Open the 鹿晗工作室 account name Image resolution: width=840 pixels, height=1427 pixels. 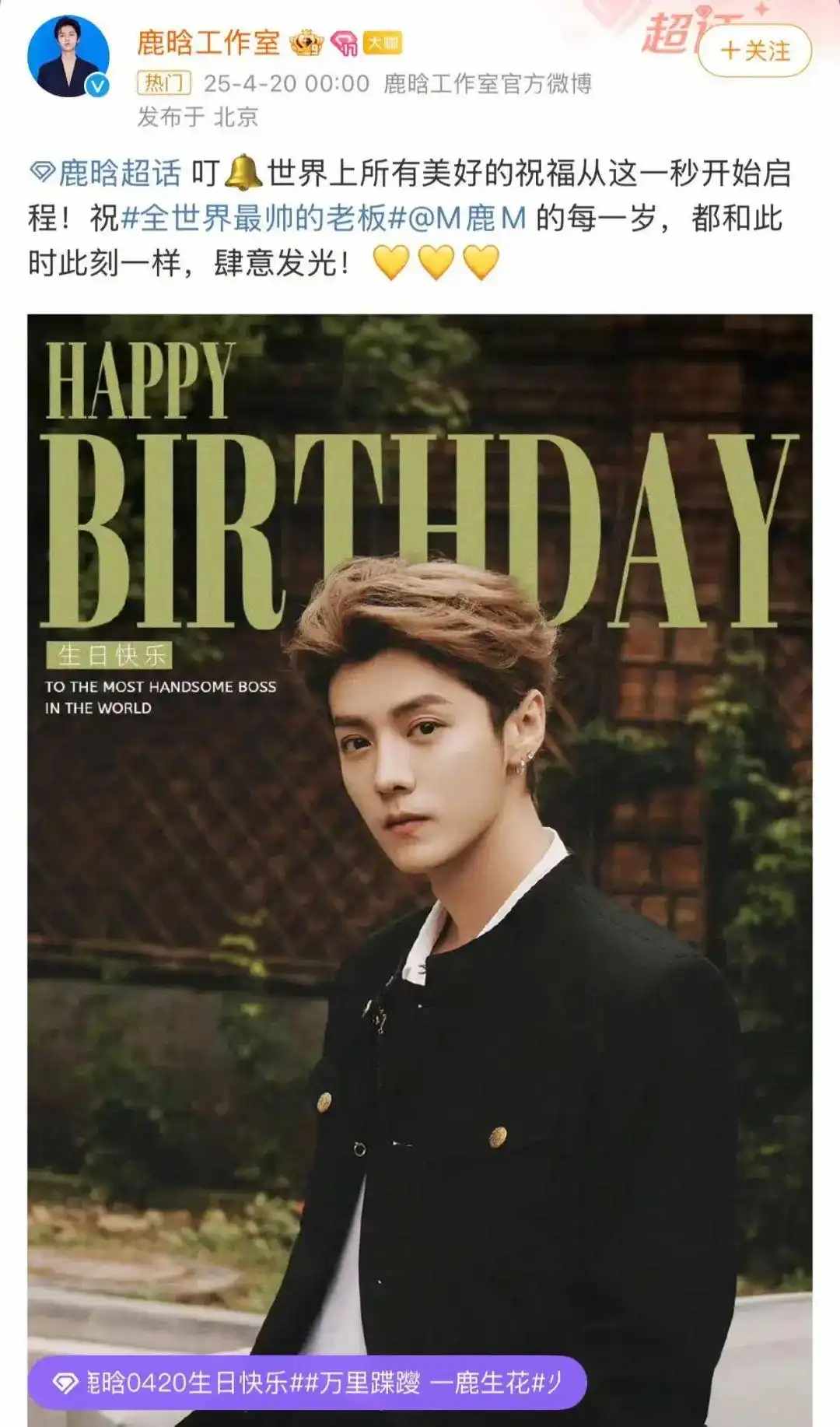point(208,42)
